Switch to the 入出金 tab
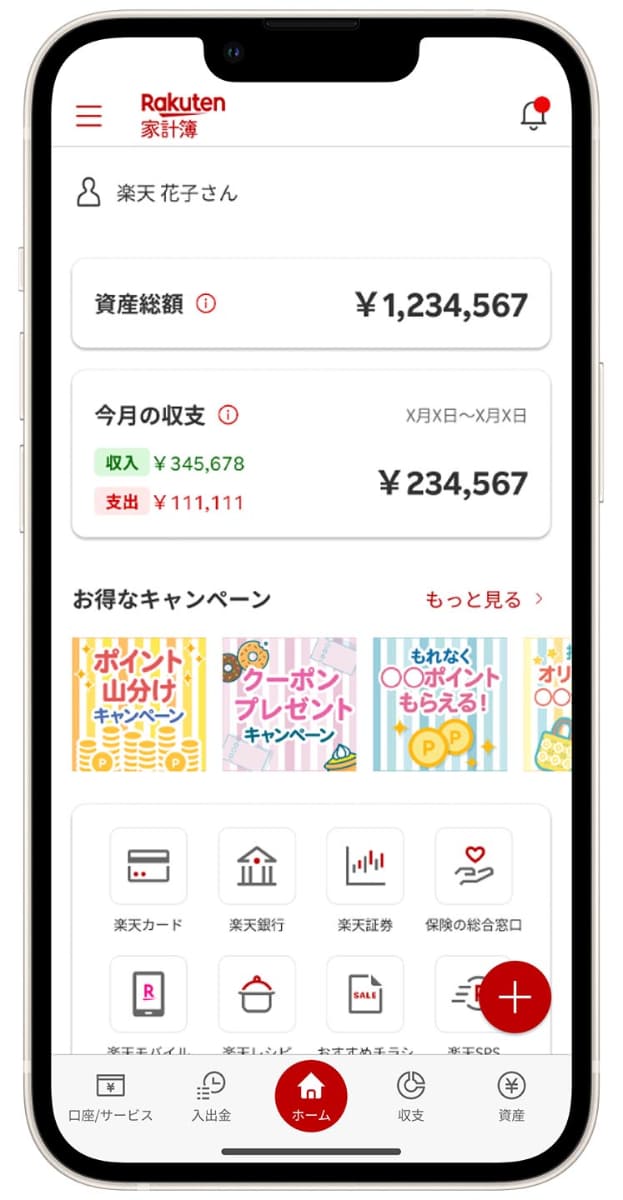 [x=211, y=1097]
